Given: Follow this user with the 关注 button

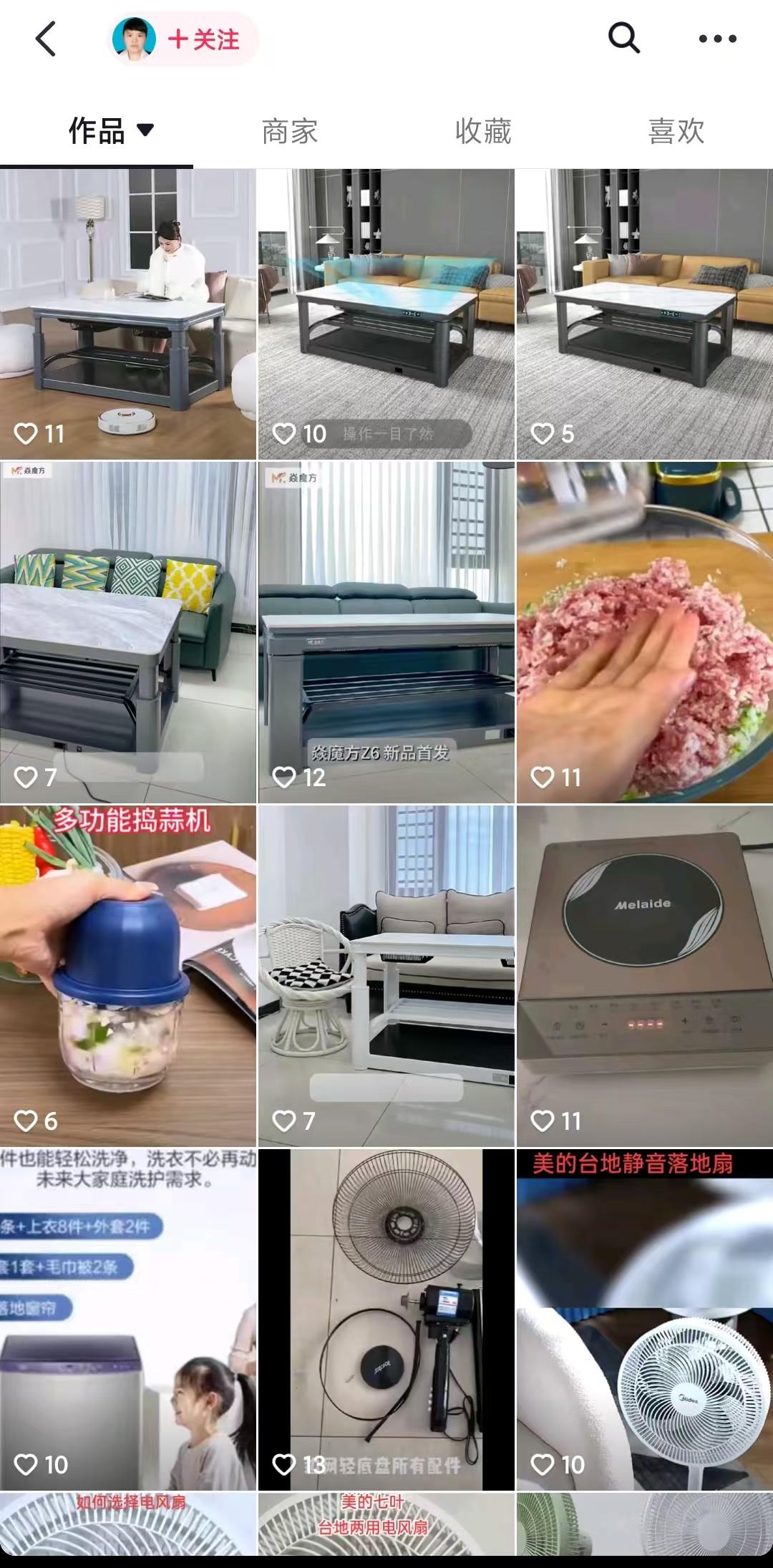Looking at the screenshot, I should 203,39.
